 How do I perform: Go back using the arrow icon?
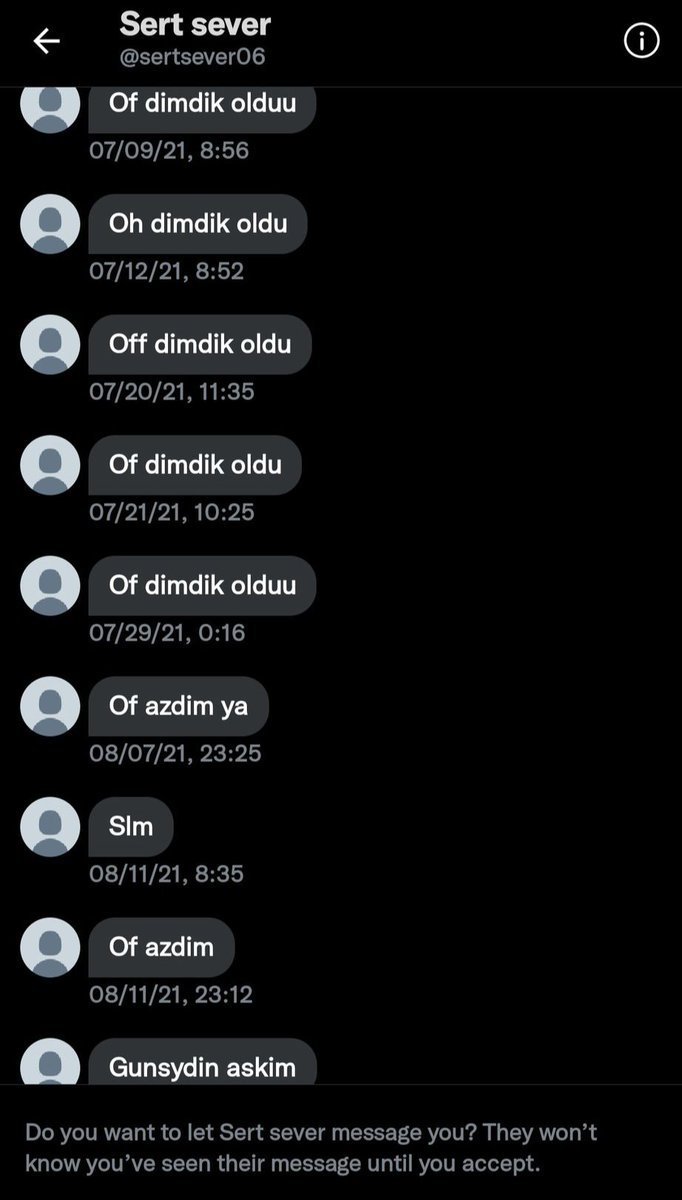click(x=46, y=41)
